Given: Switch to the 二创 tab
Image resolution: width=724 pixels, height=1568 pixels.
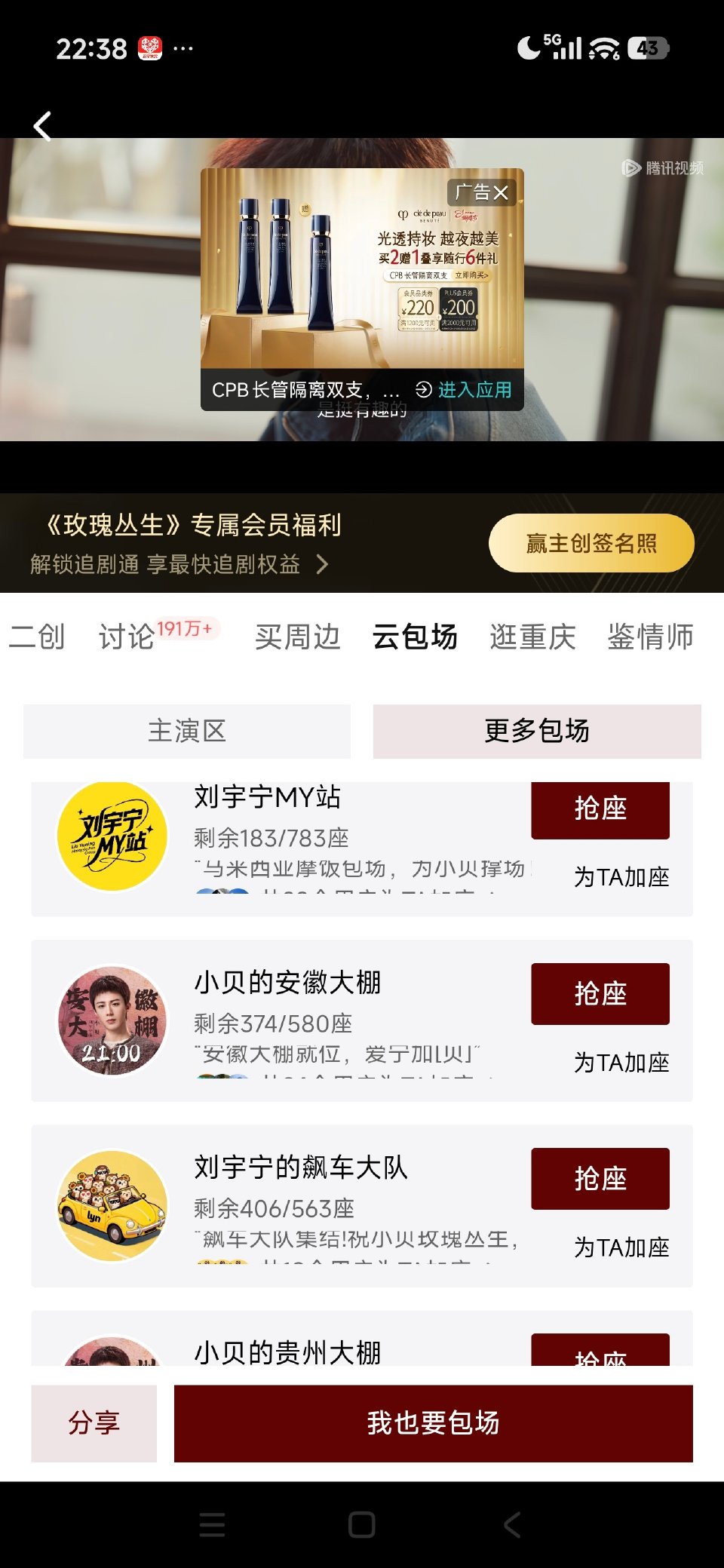Looking at the screenshot, I should tap(36, 637).
